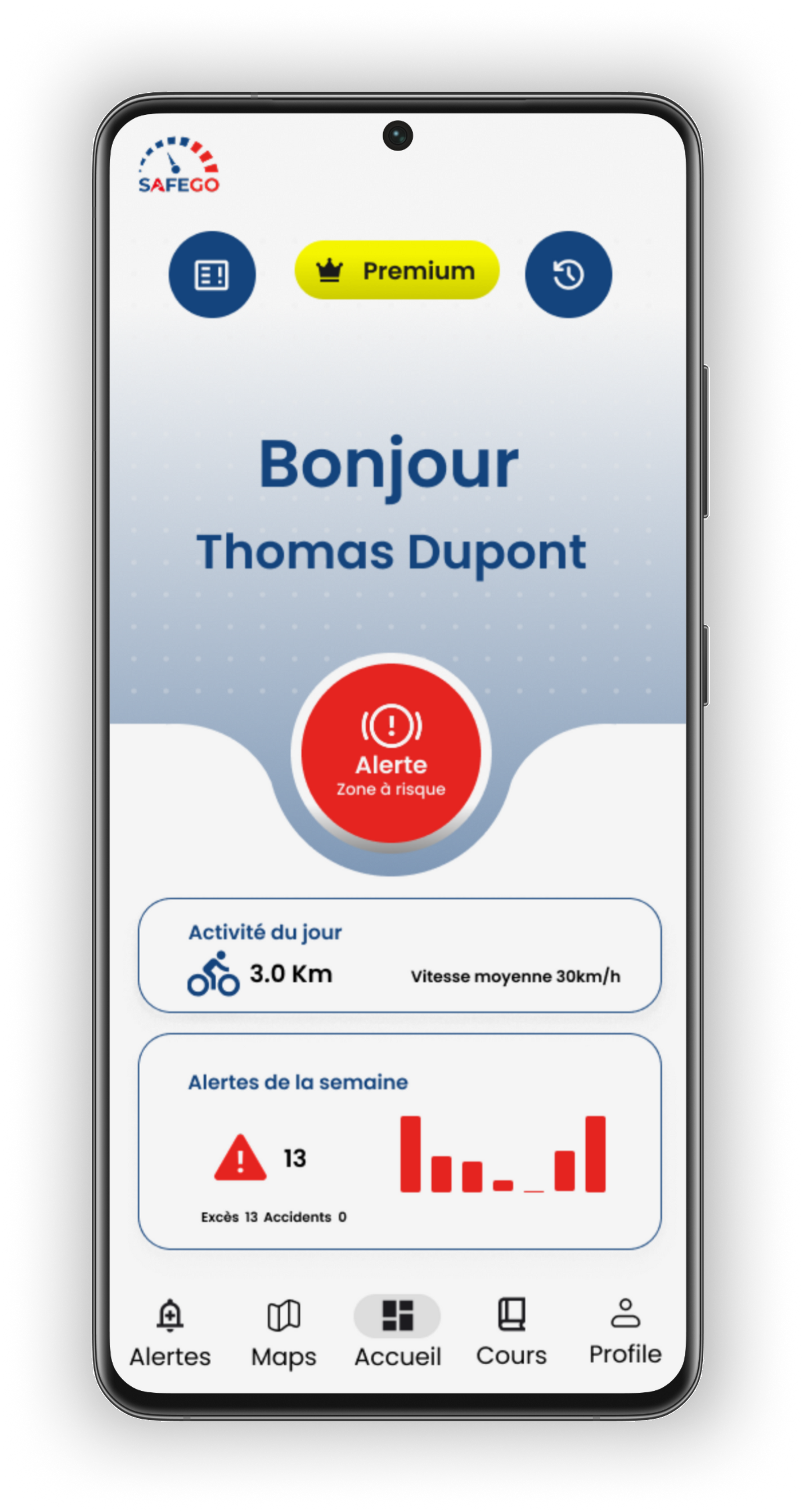803x1512 pixels.
Task: Tap the Premium upgrade button
Action: pos(397,270)
